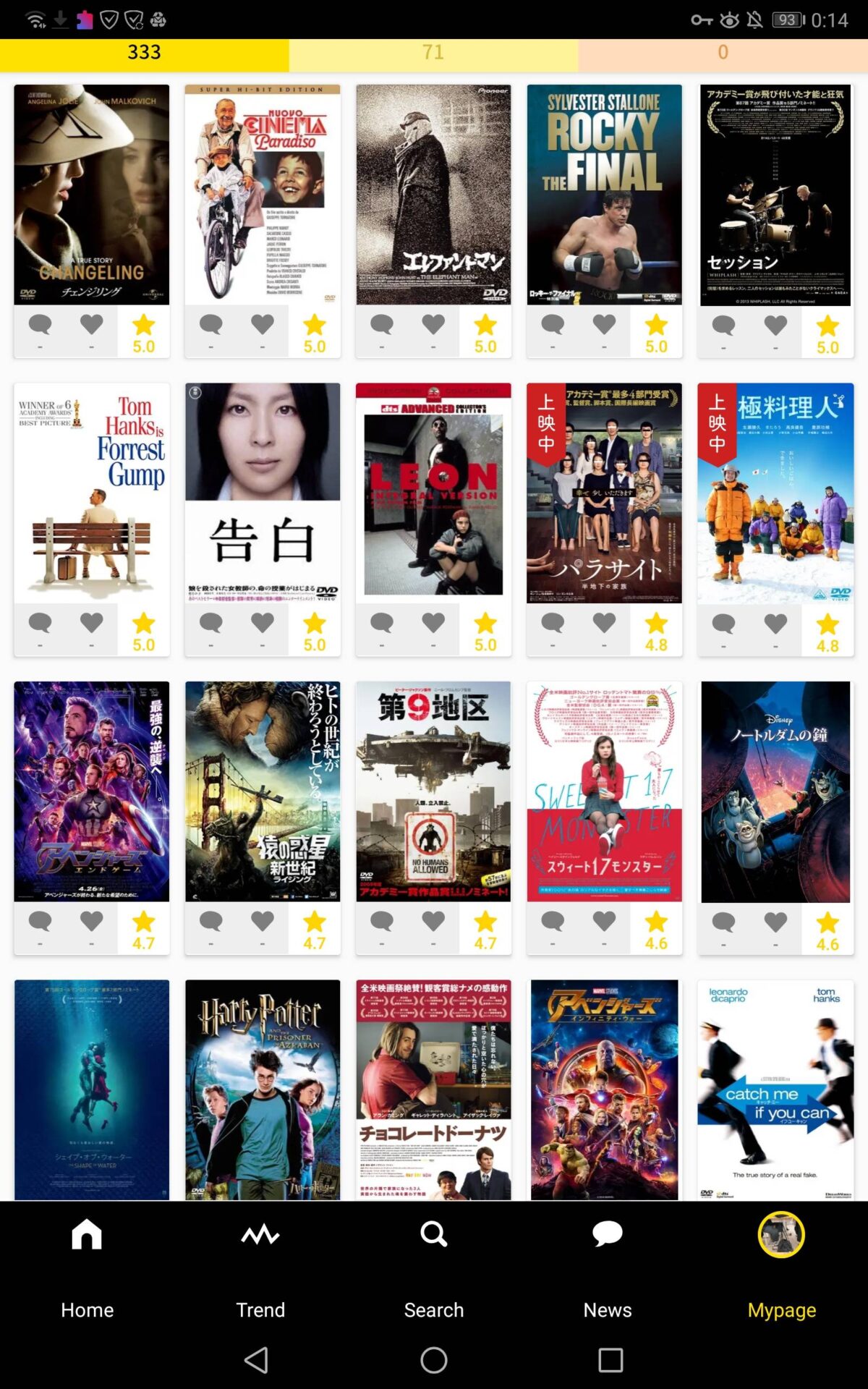The image size is (868, 1389).
Task: Open the Leon movie poster
Action: [433, 493]
